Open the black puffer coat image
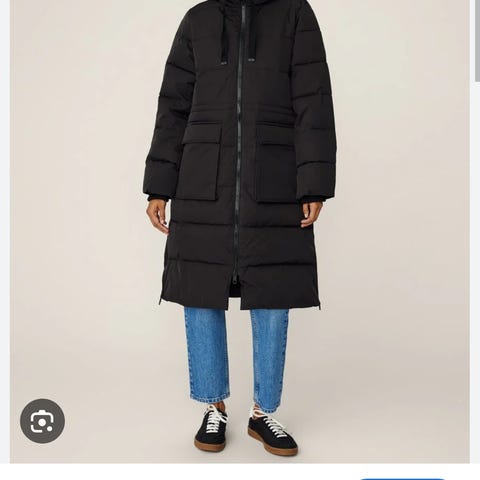 click(240, 231)
